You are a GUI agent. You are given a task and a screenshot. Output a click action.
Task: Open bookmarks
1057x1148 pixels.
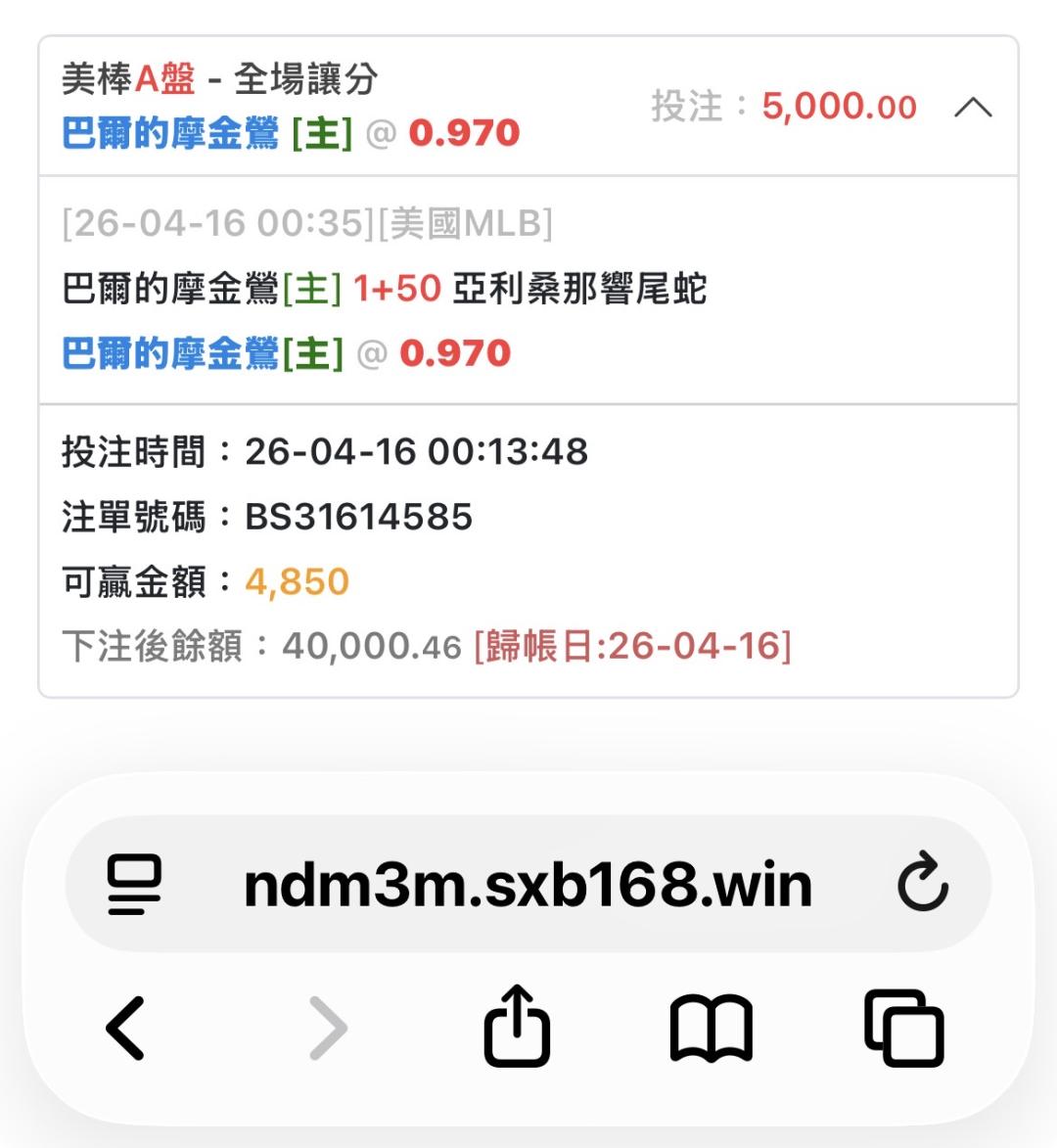[x=711, y=1028]
